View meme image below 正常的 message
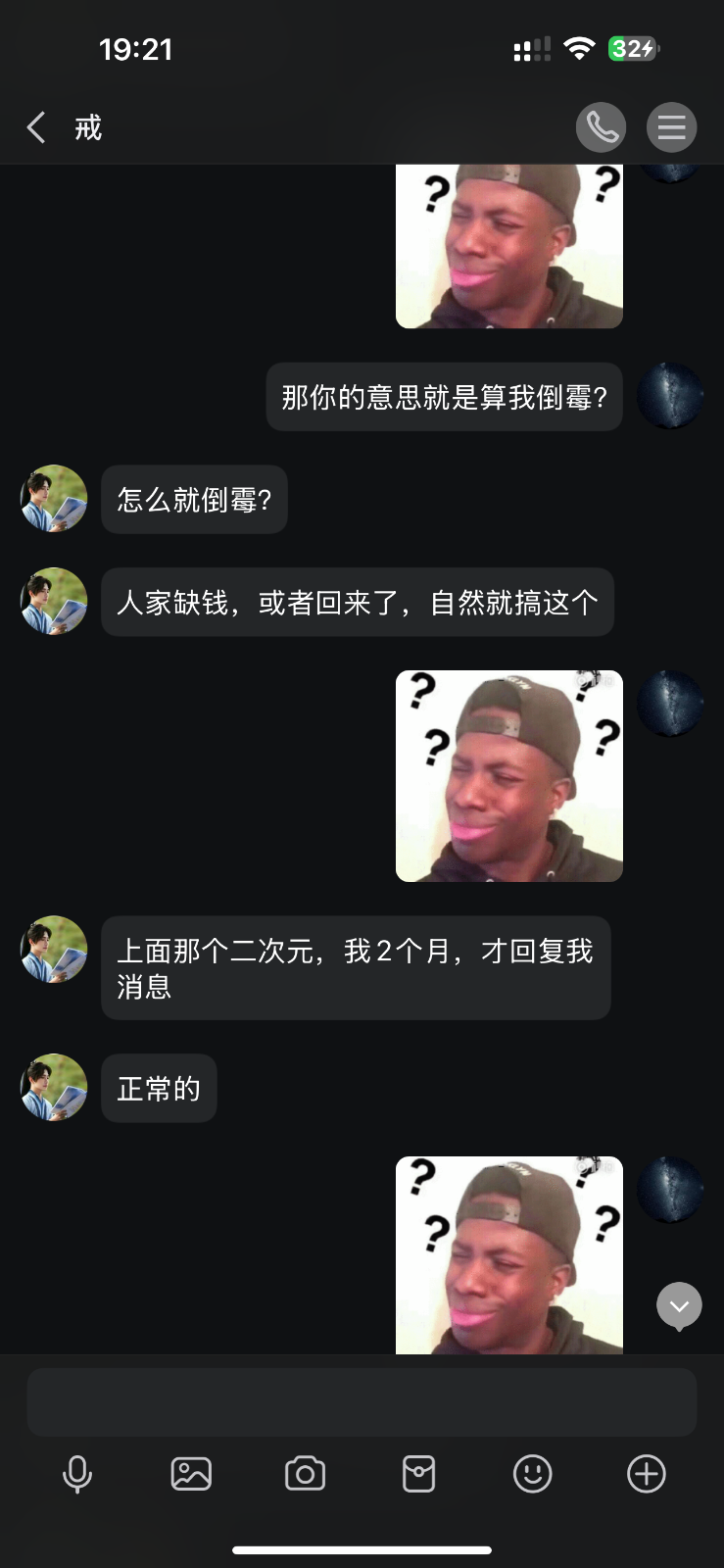This screenshot has height=1568, width=724. pos(508,1254)
